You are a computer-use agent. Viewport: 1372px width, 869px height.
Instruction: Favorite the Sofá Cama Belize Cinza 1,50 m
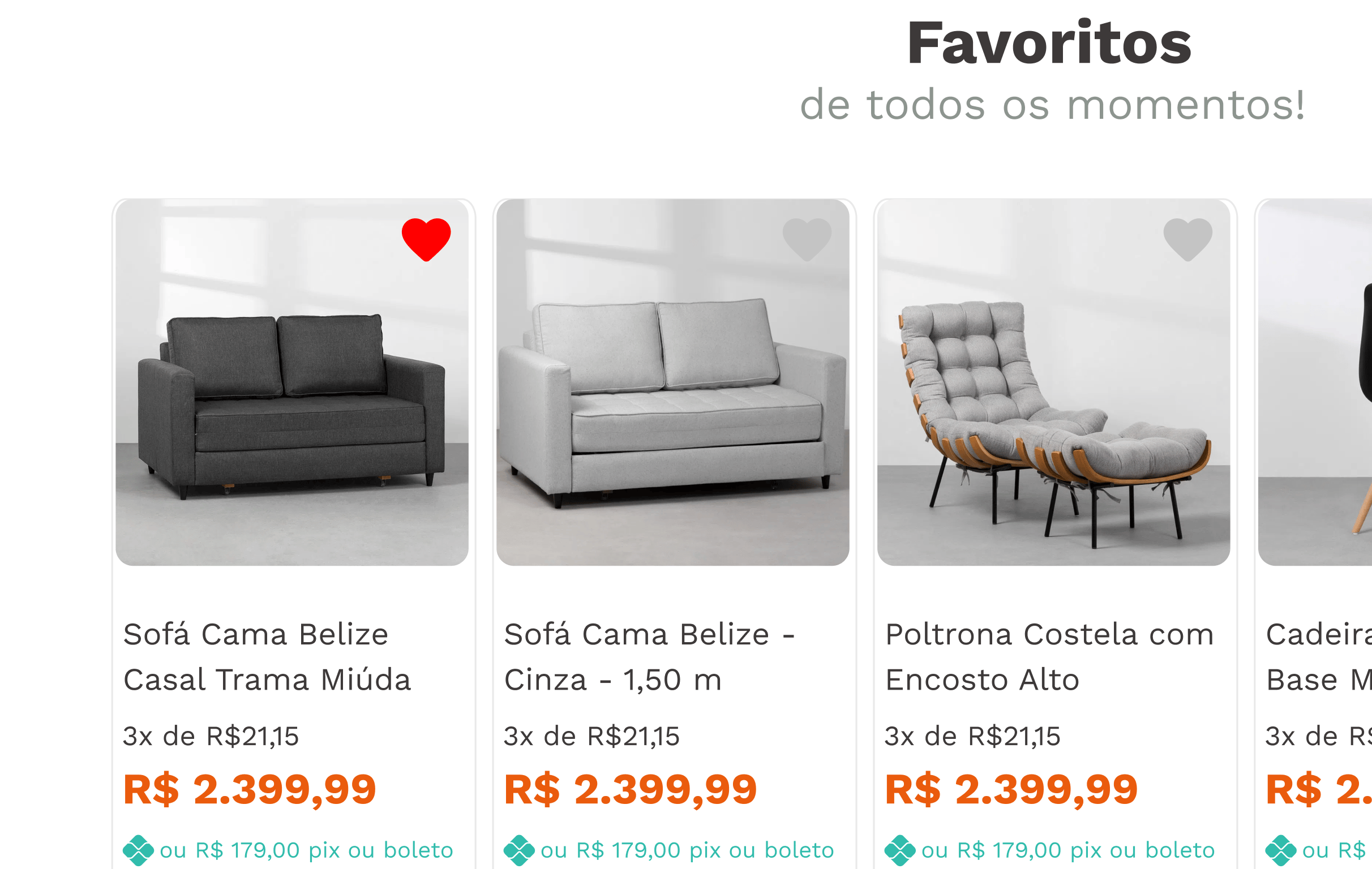pyautogui.click(x=806, y=239)
